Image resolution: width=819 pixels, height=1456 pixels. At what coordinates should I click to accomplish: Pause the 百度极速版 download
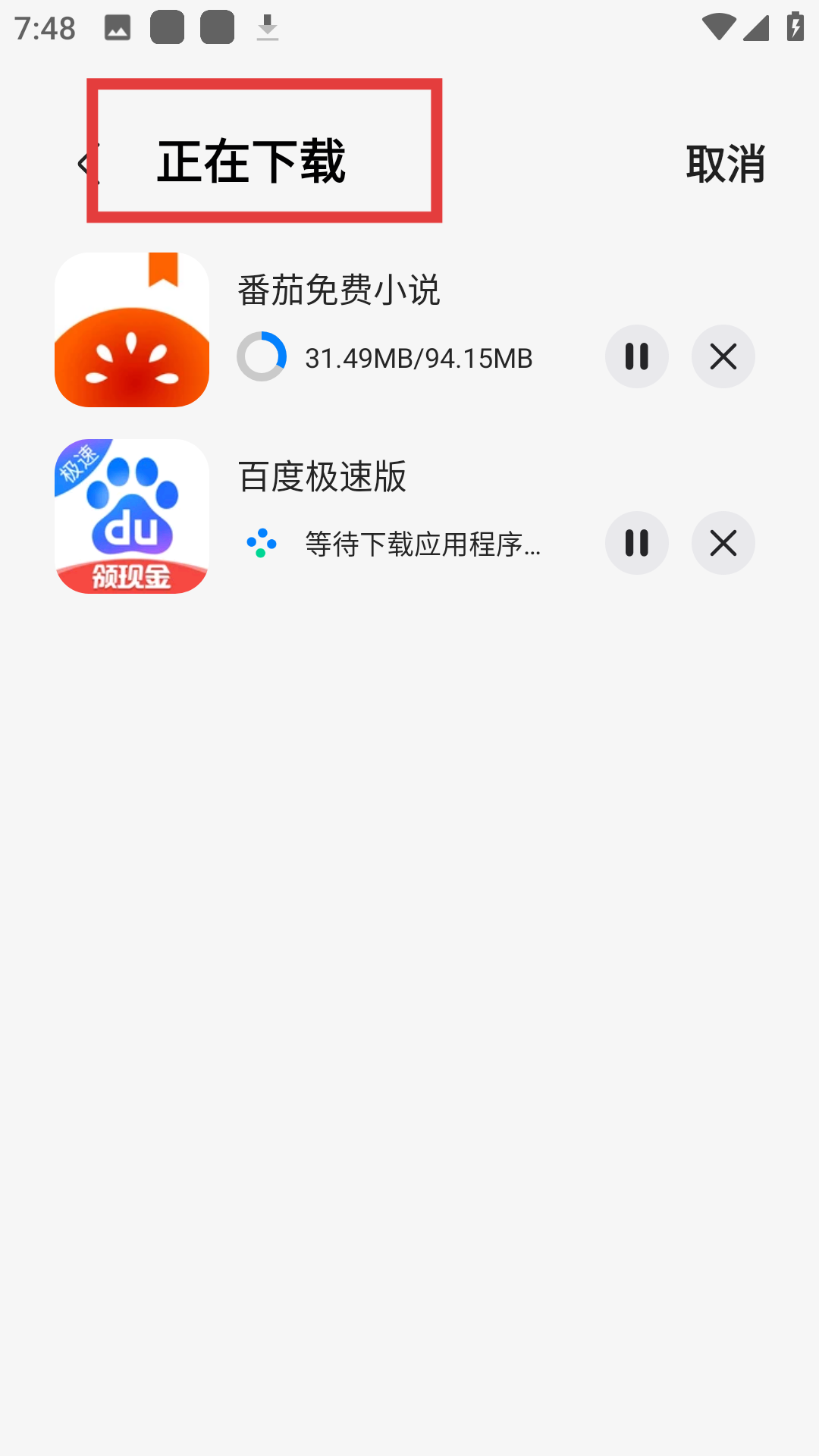pyautogui.click(x=636, y=543)
